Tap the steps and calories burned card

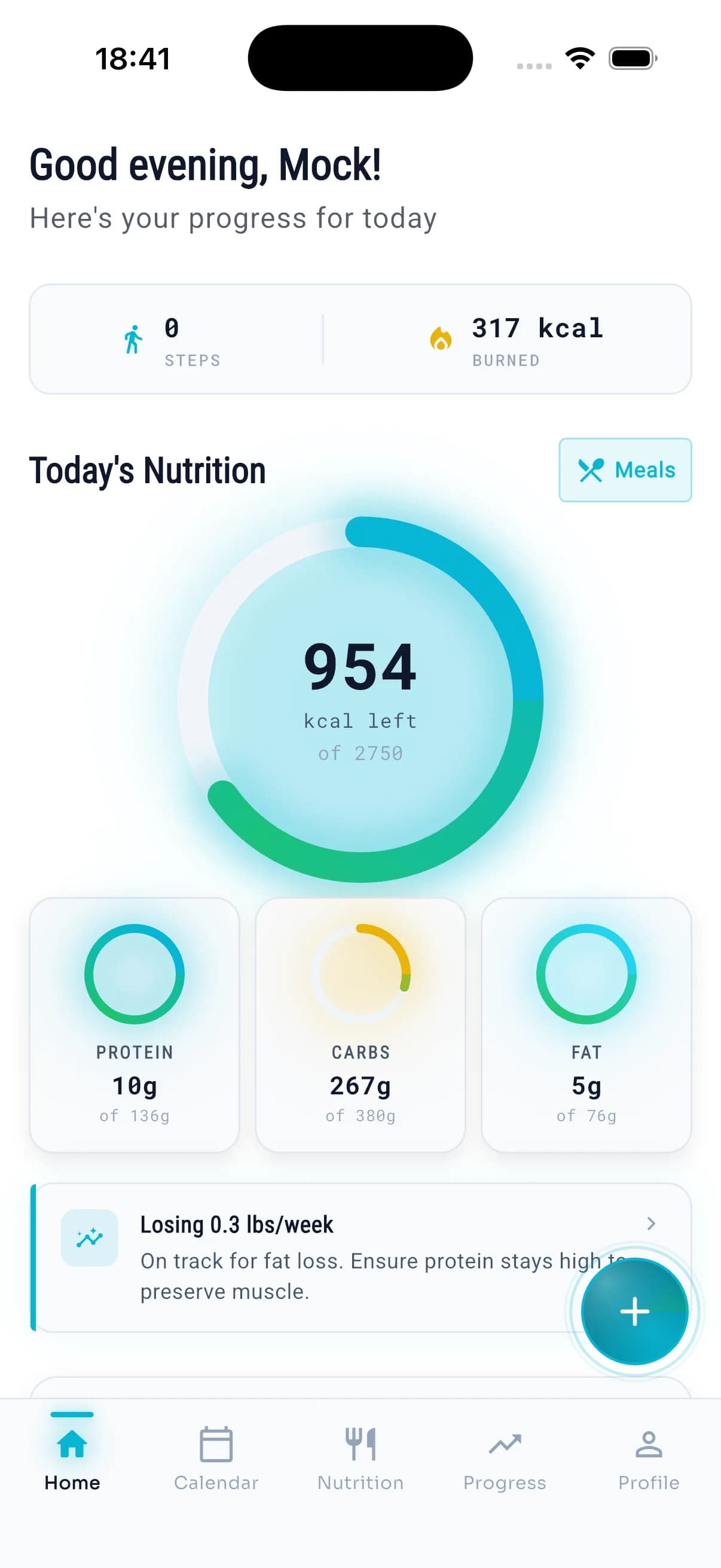[360, 339]
